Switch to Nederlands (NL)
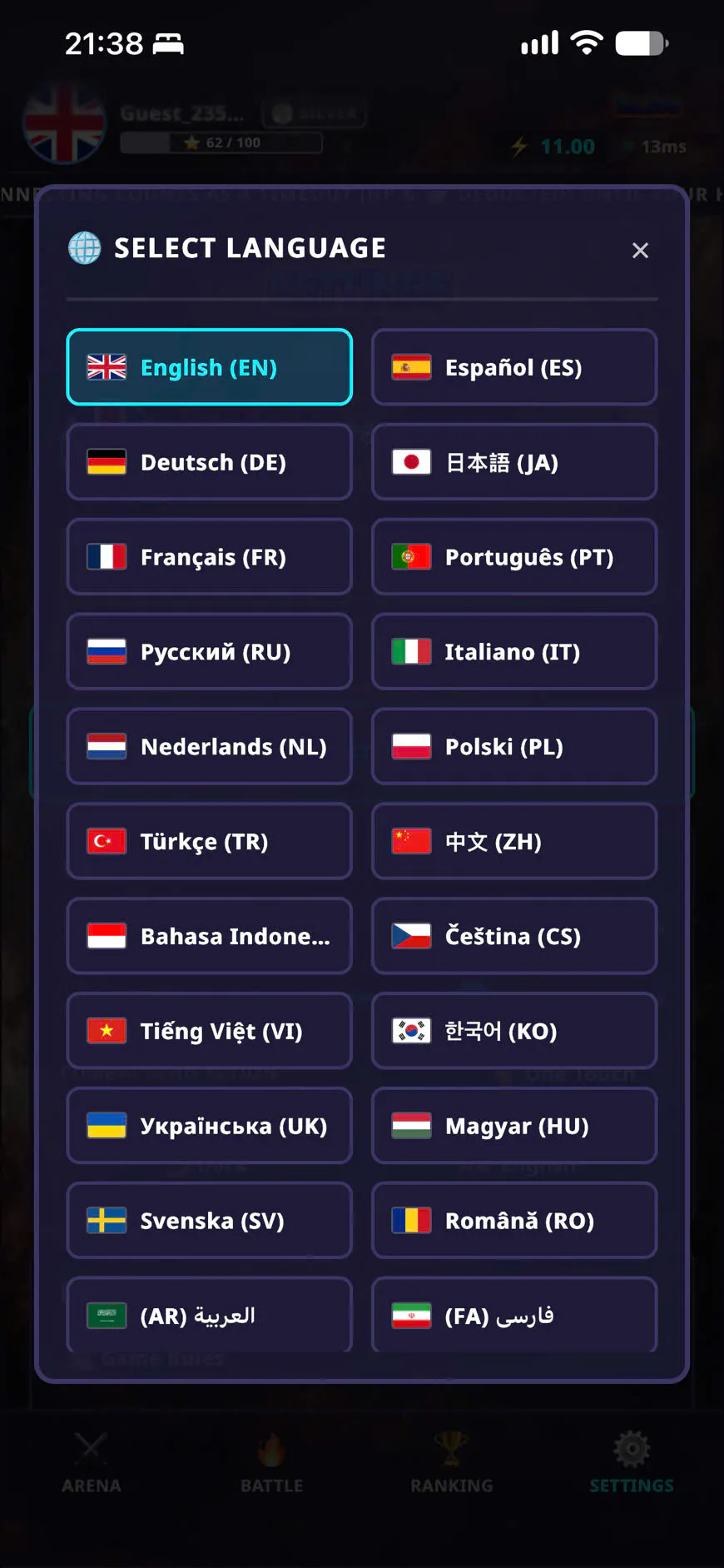The image size is (724, 1568). click(x=209, y=746)
